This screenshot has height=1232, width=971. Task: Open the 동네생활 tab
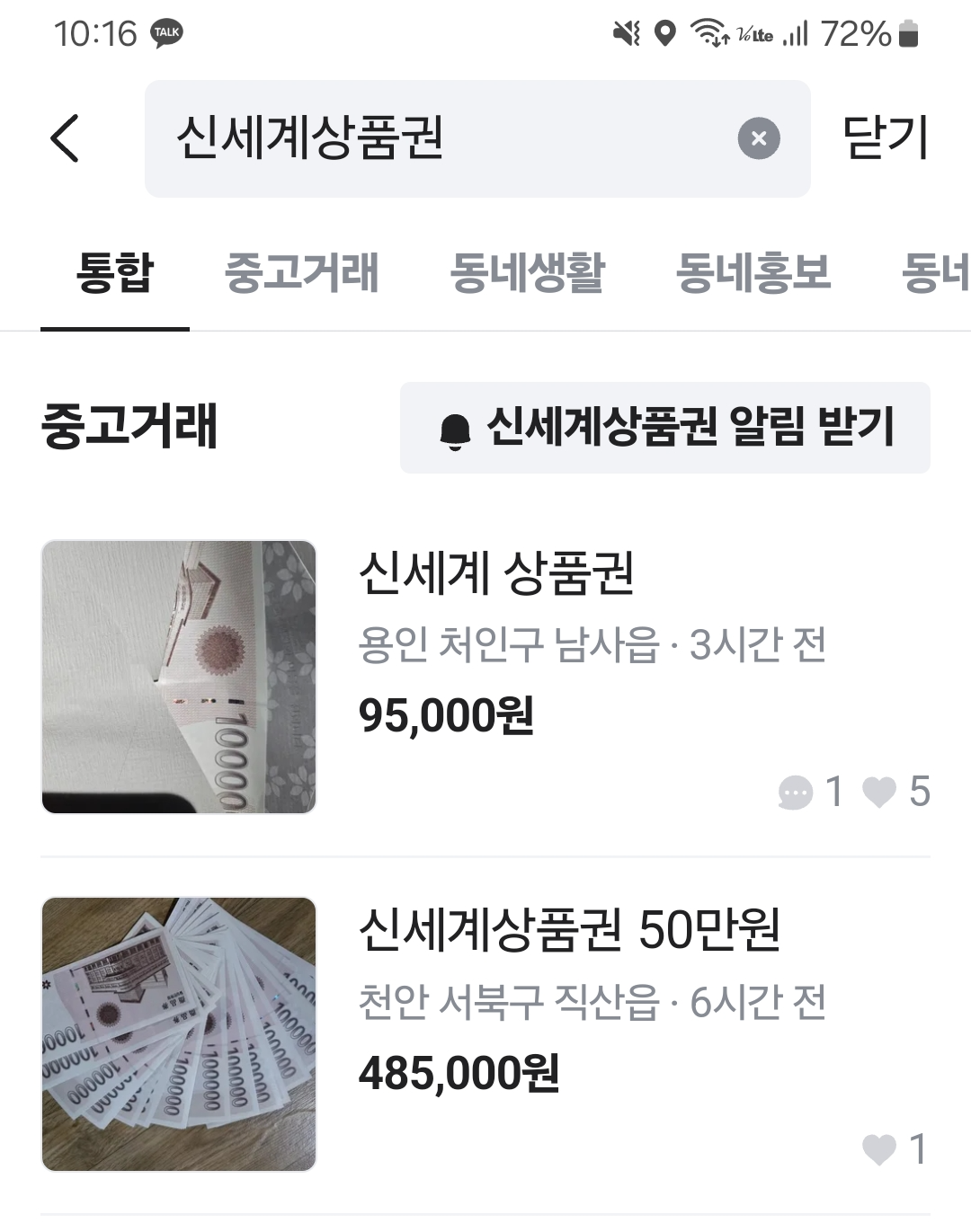pyautogui.click(x=529, y=271)
